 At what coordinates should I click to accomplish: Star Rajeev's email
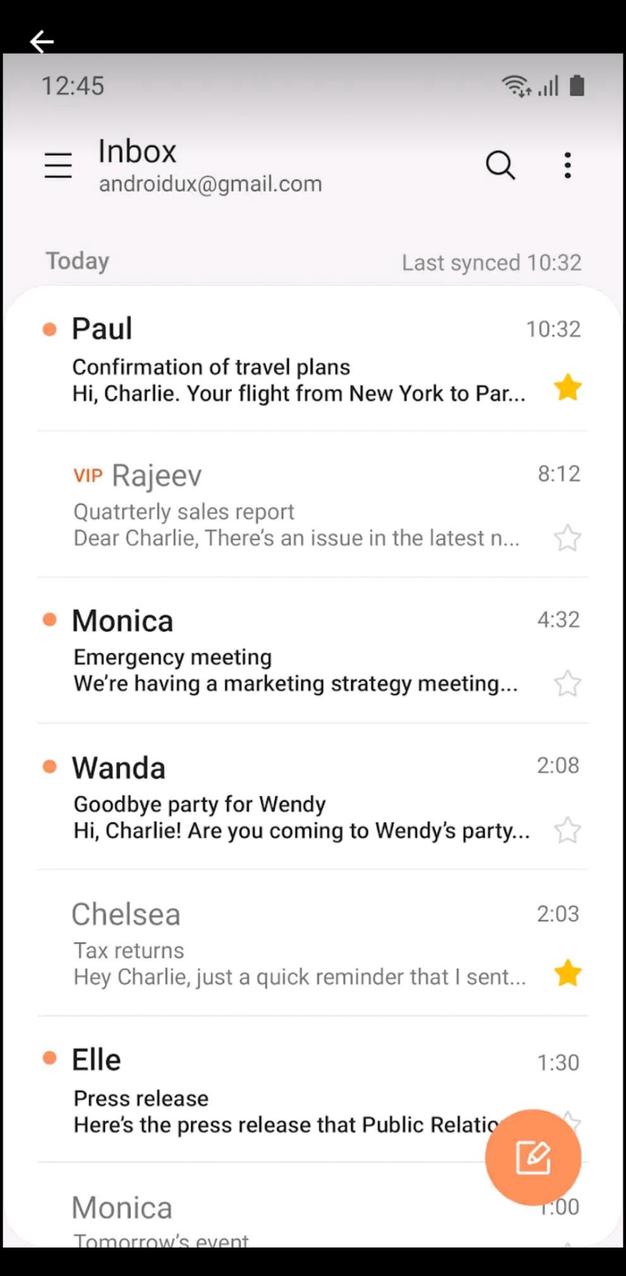click(568, 538)
